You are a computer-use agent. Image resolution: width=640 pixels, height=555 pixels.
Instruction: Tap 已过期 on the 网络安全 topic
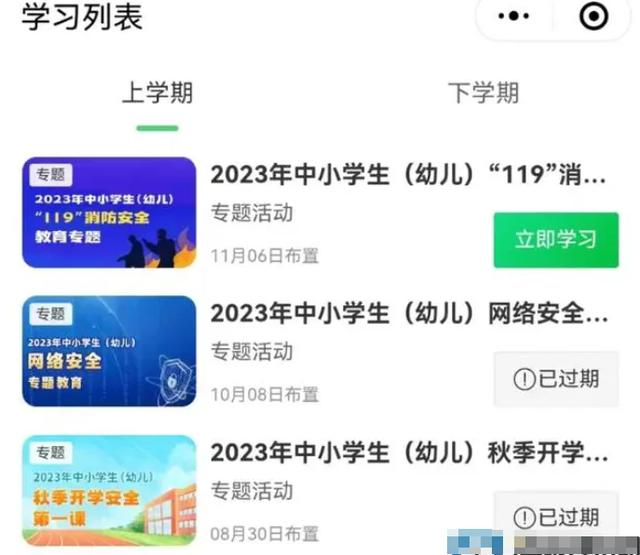(555, 379)
